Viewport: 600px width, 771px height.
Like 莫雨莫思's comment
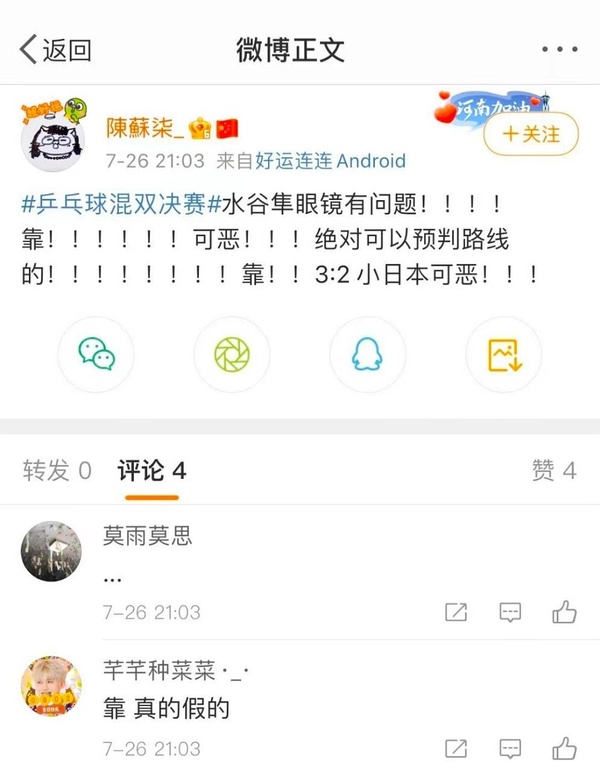[x=564, y=612]
